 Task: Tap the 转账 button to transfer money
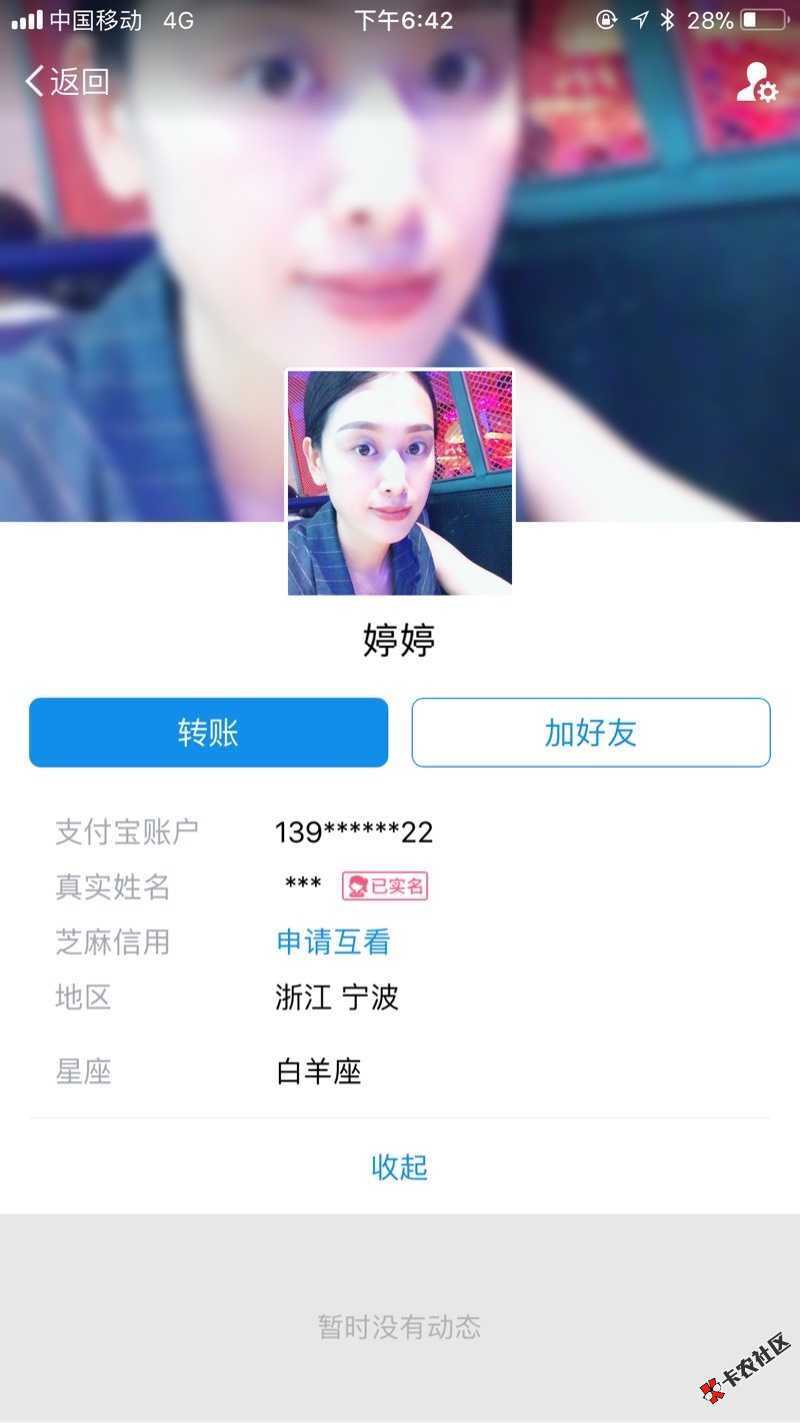pyautogui.click(x=208, y=733)
